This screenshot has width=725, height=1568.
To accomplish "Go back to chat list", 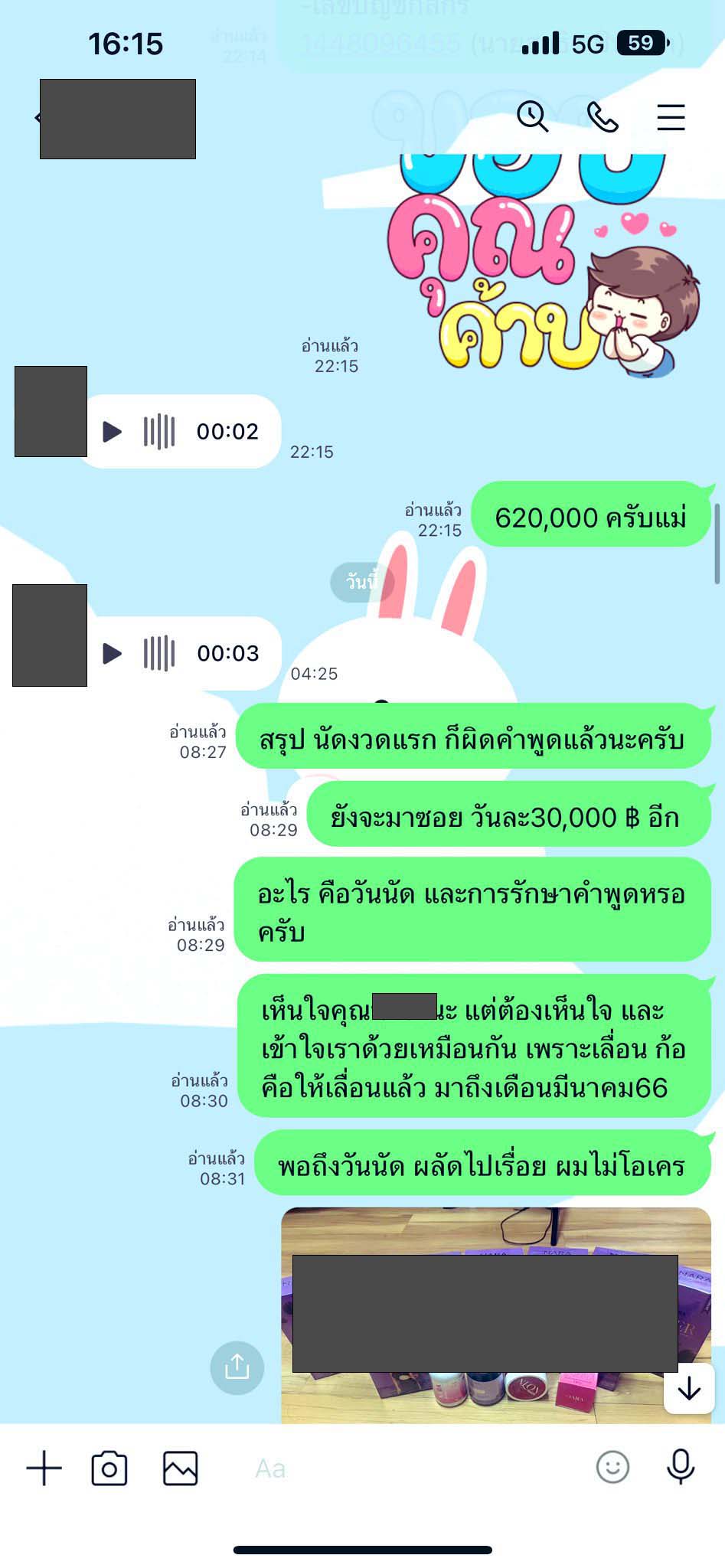I will point(38,118).
